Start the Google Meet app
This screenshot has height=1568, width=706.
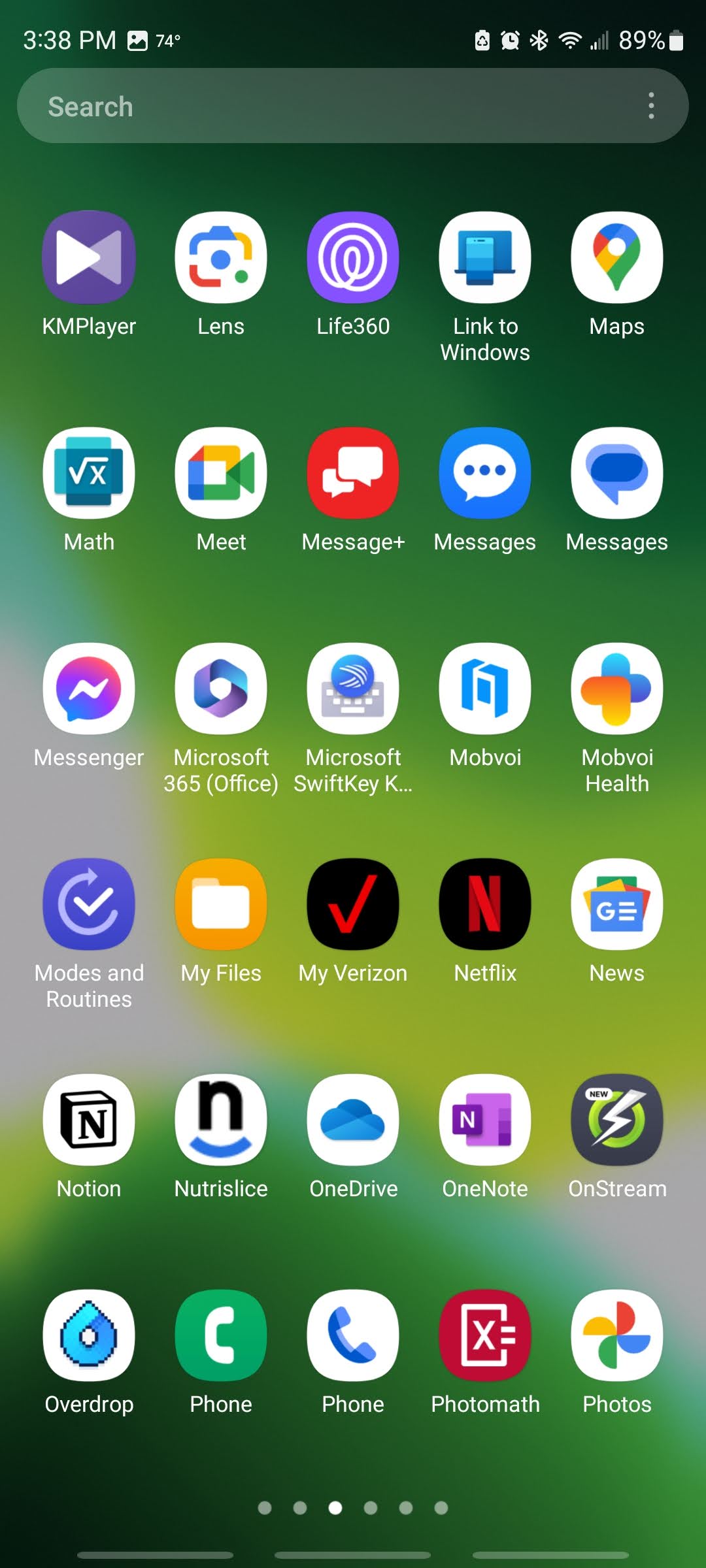pyautogui.click(x=221, y=473)
